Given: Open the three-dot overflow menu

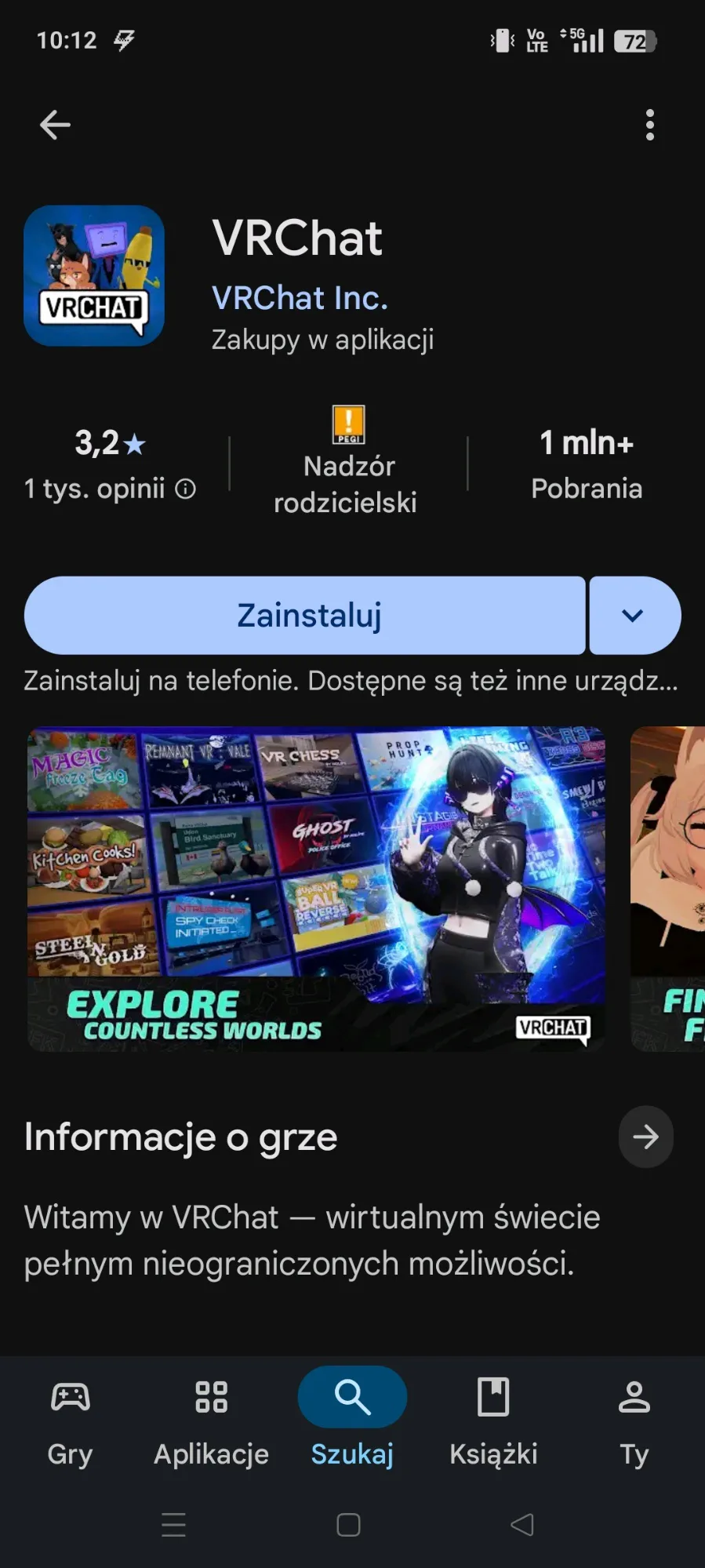Looking at the screenshot, I should click(x=649, y=125).
